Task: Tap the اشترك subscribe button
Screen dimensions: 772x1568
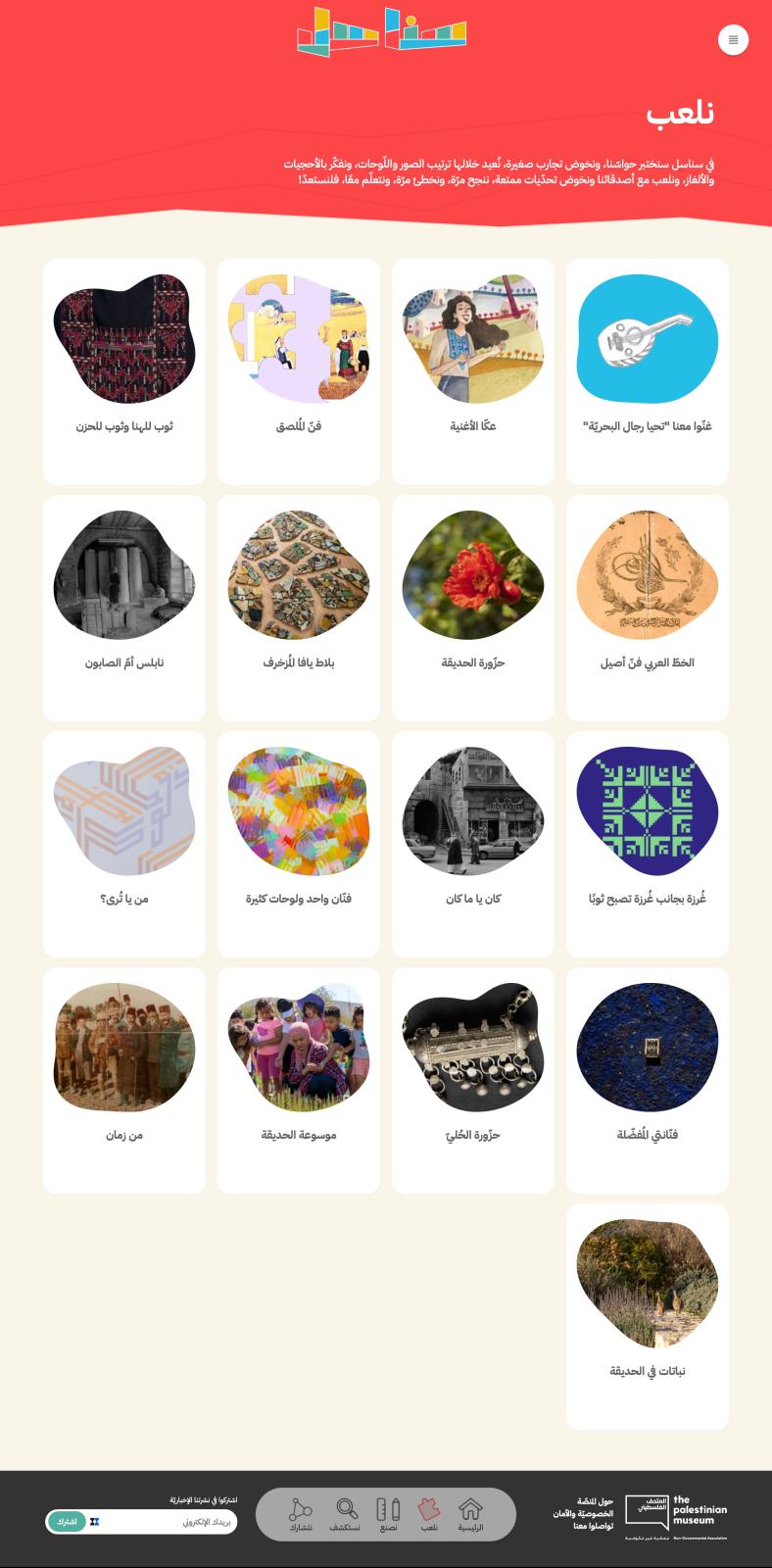Action: pyautogui.click(x=67, y=1522)
